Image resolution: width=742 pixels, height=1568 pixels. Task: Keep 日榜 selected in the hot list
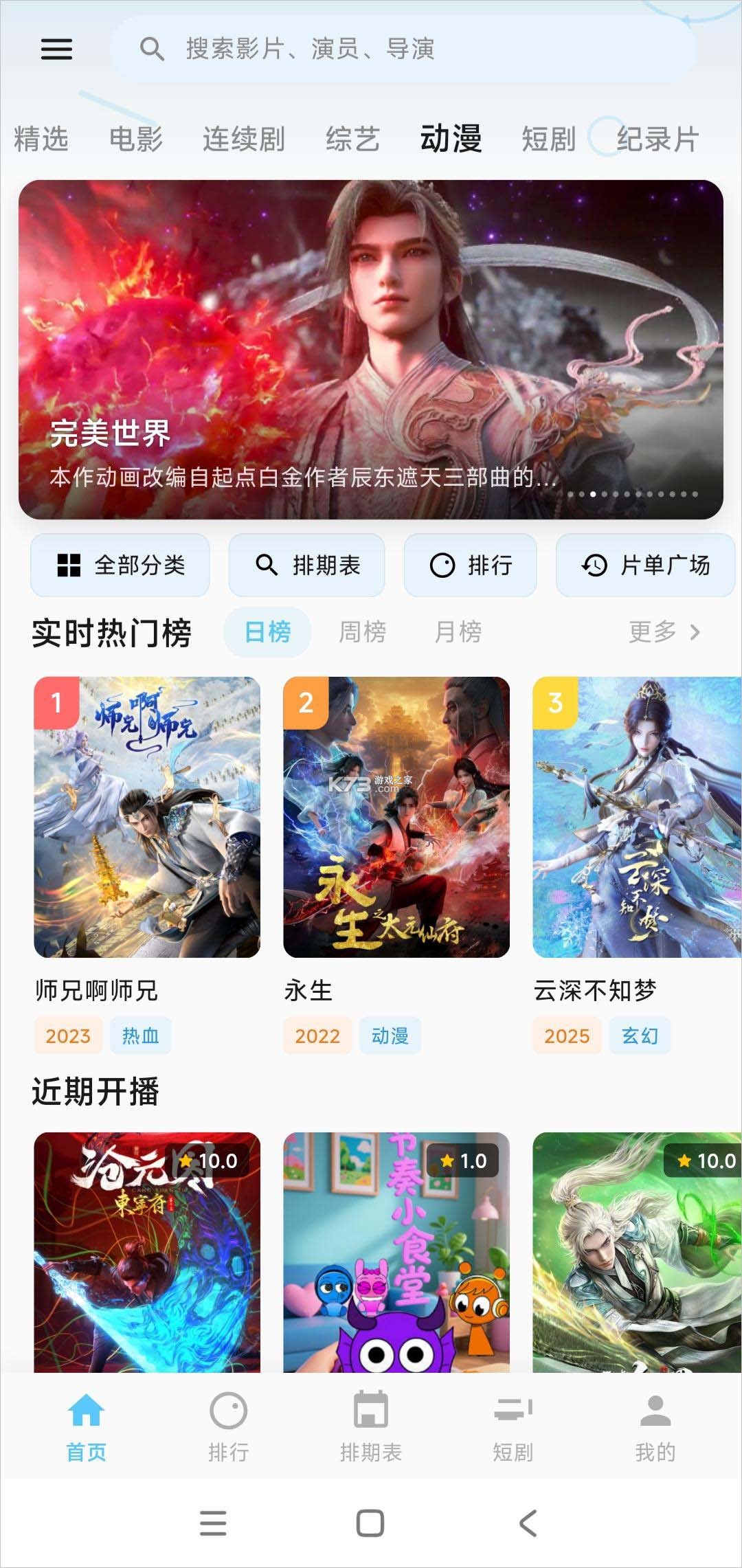pyautogui.click(x=267, y=631)
